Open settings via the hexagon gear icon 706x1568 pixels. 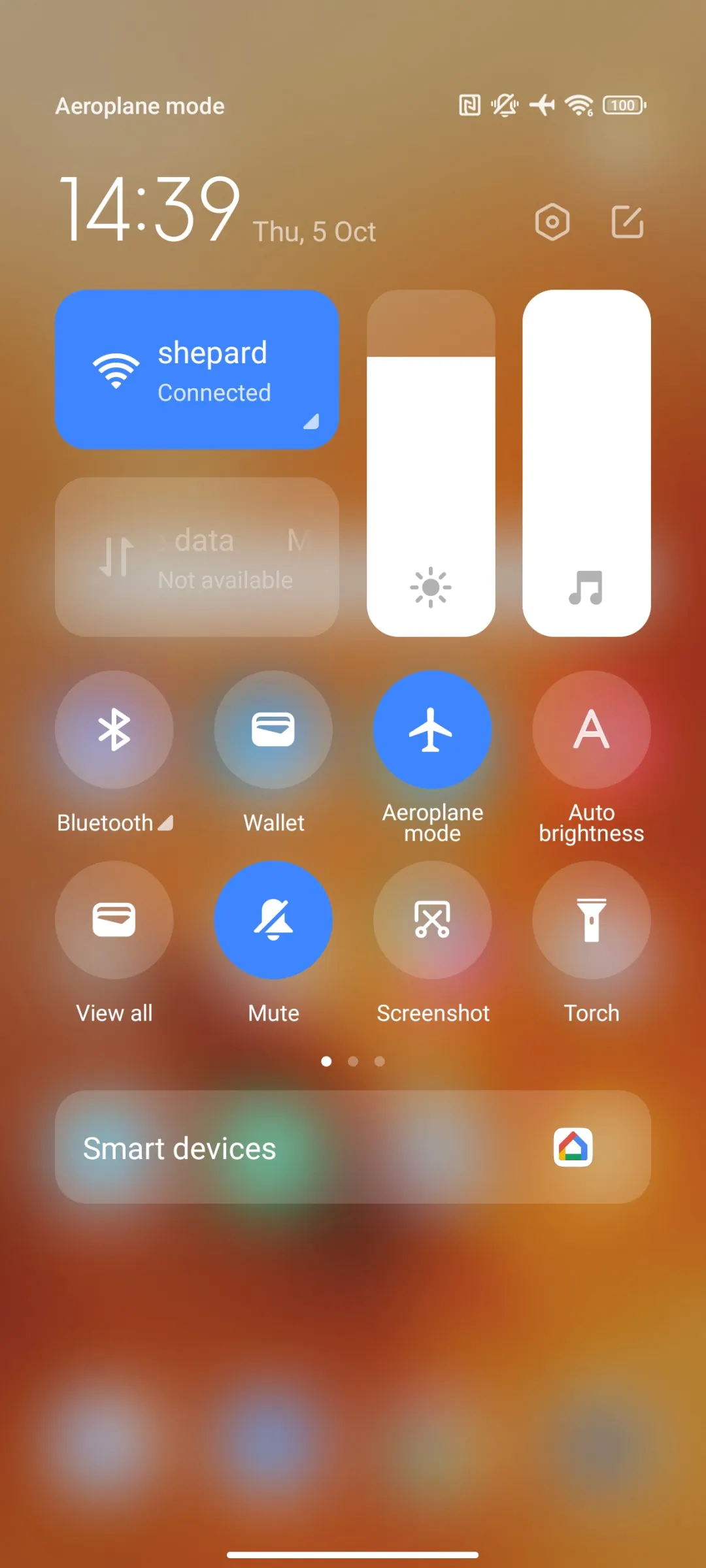click(x=552, y=222)
